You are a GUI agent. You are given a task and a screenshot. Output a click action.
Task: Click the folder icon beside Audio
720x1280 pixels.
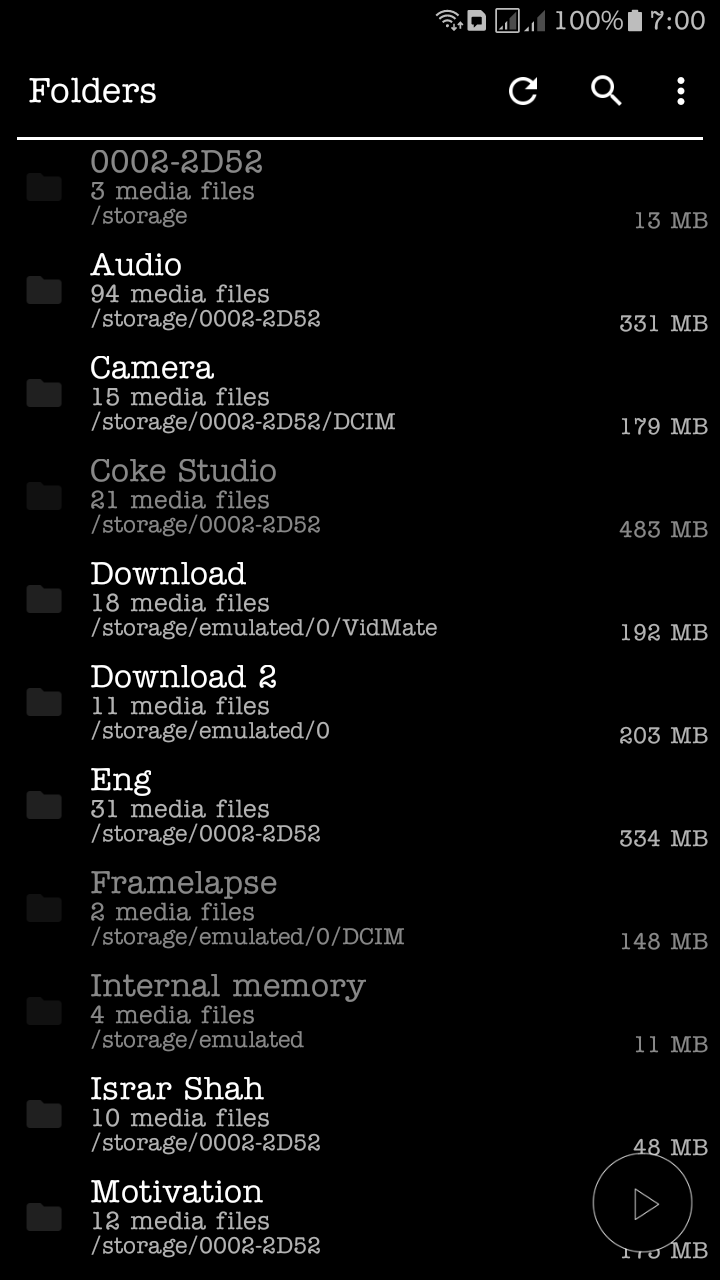pos(43,290)
